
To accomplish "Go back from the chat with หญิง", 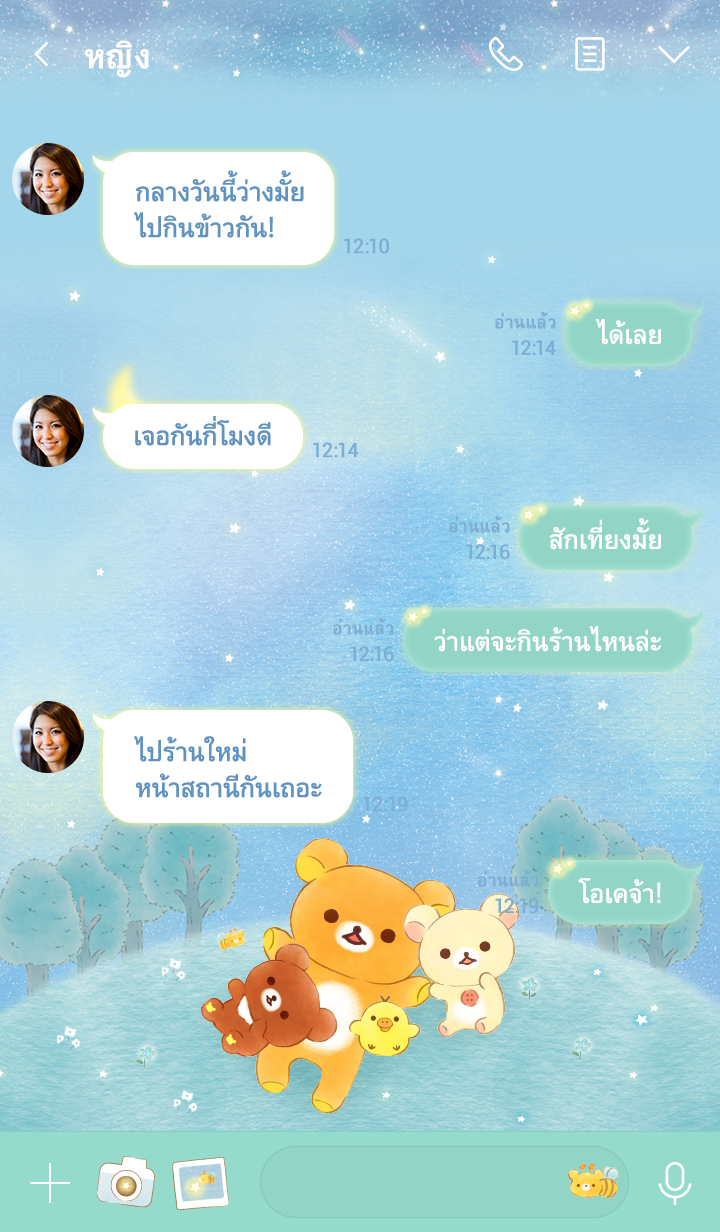I will click(x=41, y=55).
